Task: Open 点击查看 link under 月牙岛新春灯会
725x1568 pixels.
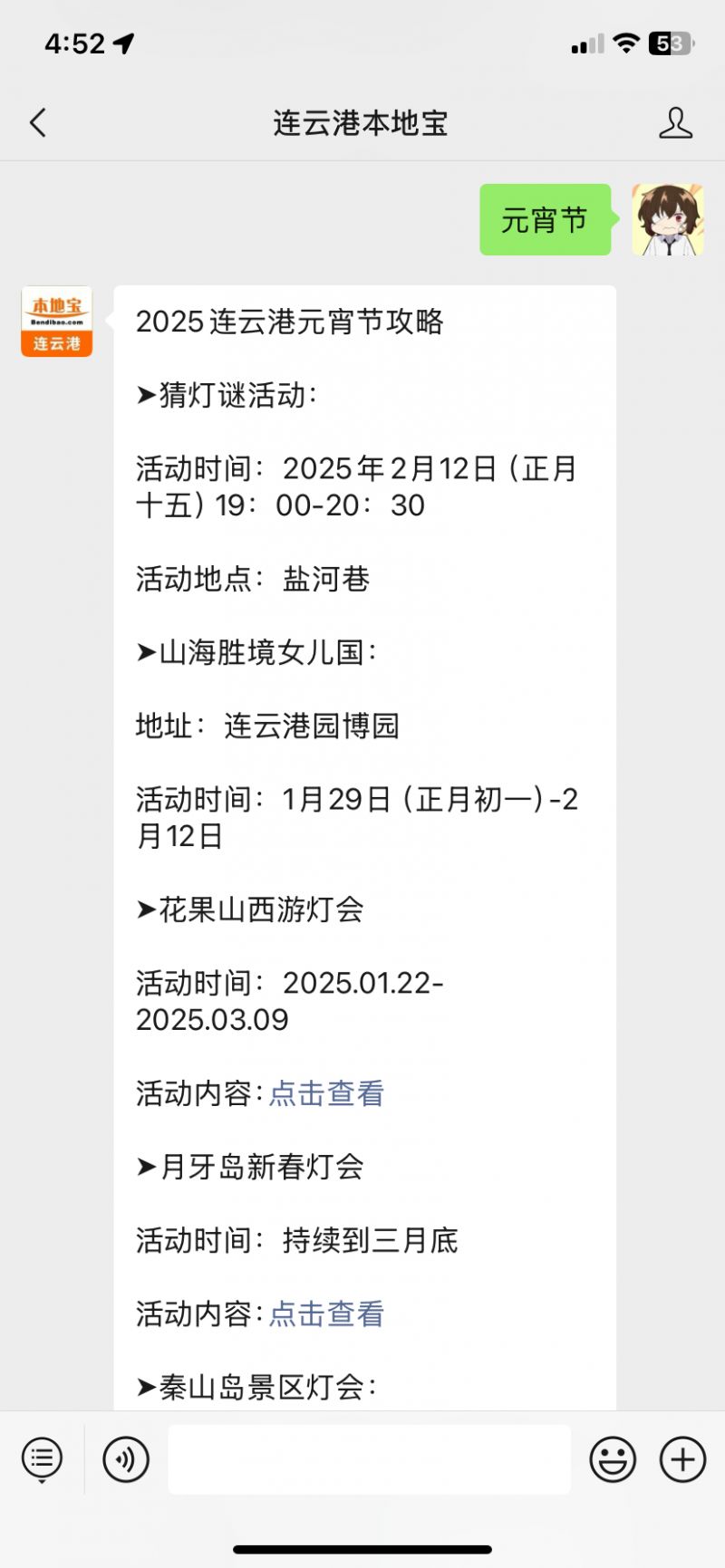Action: [326, 1313]
